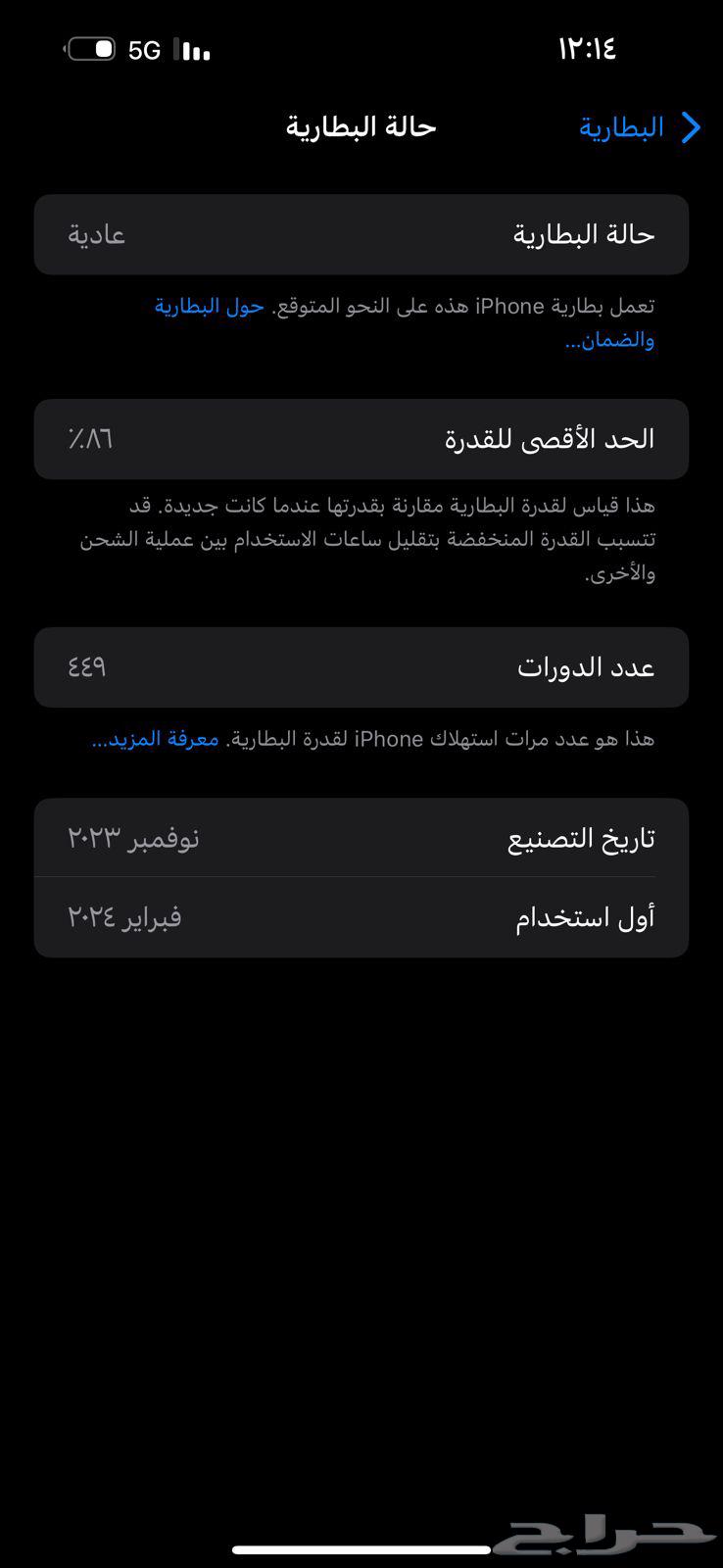Tap the '٤٤٩' cycle count value
The width and height of the screenshot is (723, 1568).
point(86,667)
